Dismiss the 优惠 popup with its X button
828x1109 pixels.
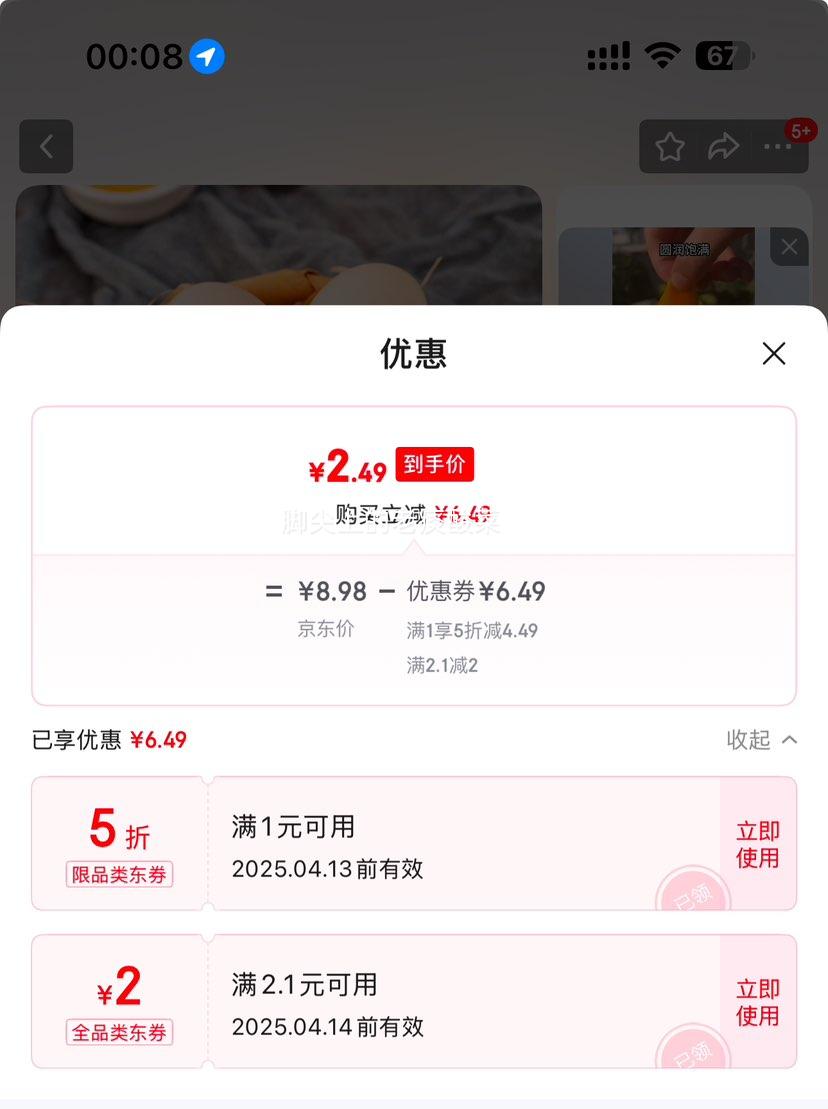click(x=774, y=354)
